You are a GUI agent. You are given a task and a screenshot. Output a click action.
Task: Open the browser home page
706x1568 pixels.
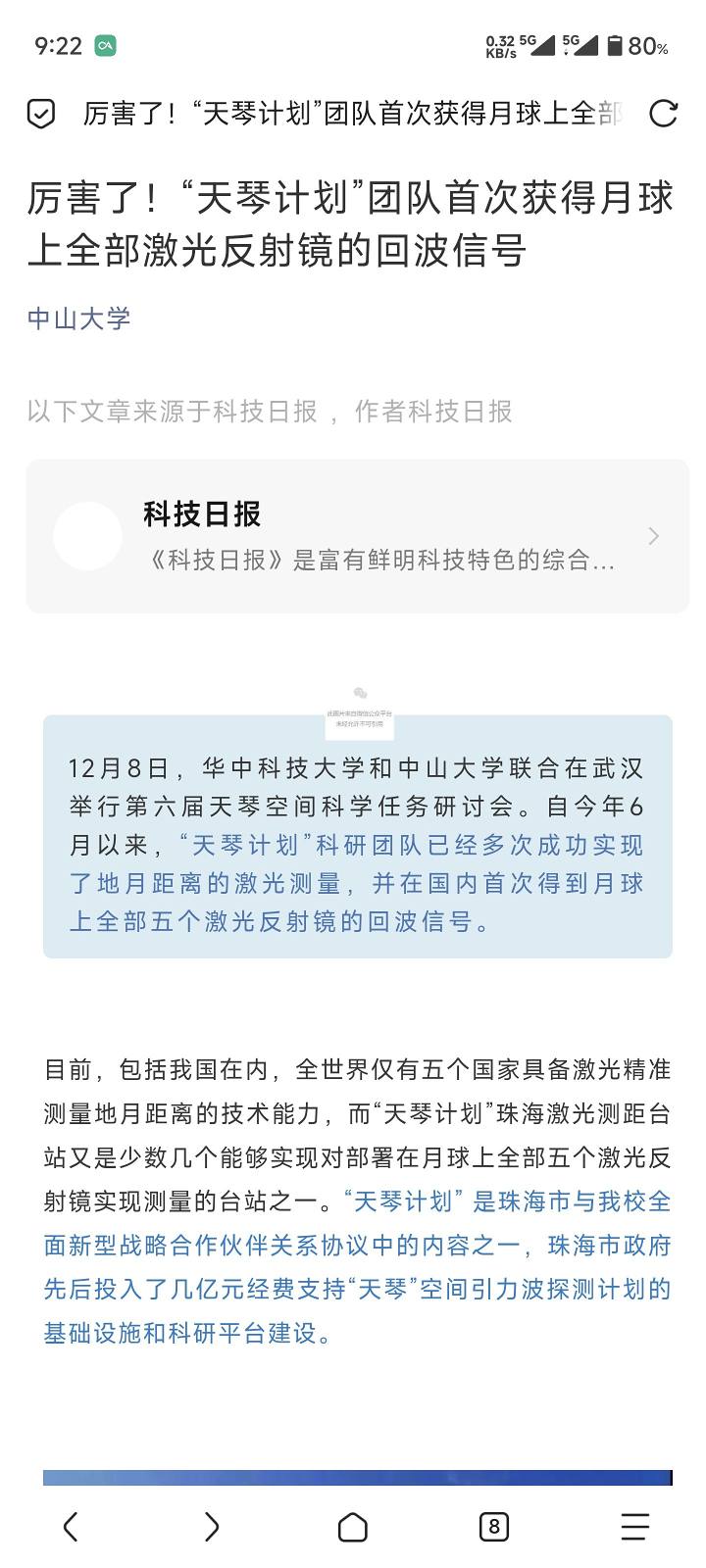click(353, 1526)
